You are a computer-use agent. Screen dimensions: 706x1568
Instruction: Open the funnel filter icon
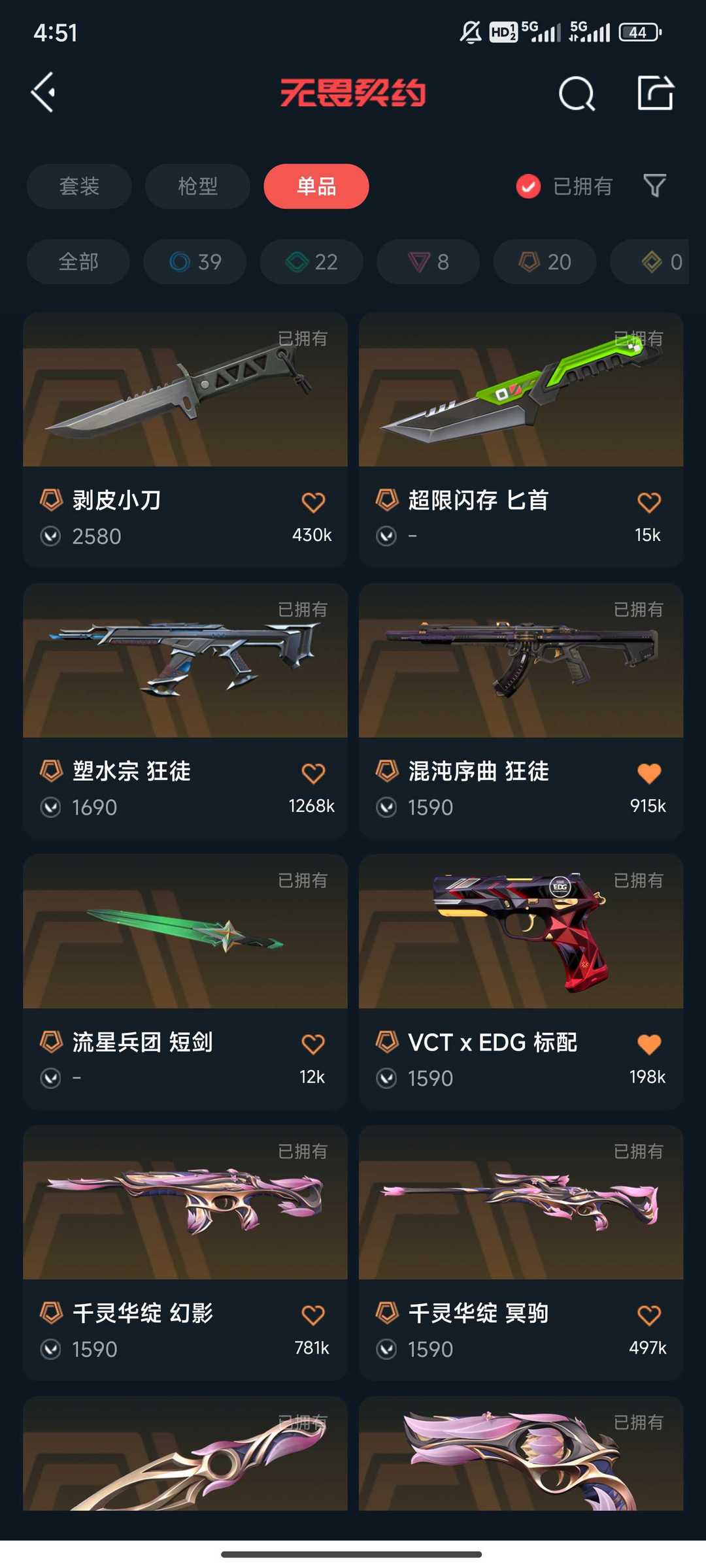pyautogui.click(x=654, y=186)
